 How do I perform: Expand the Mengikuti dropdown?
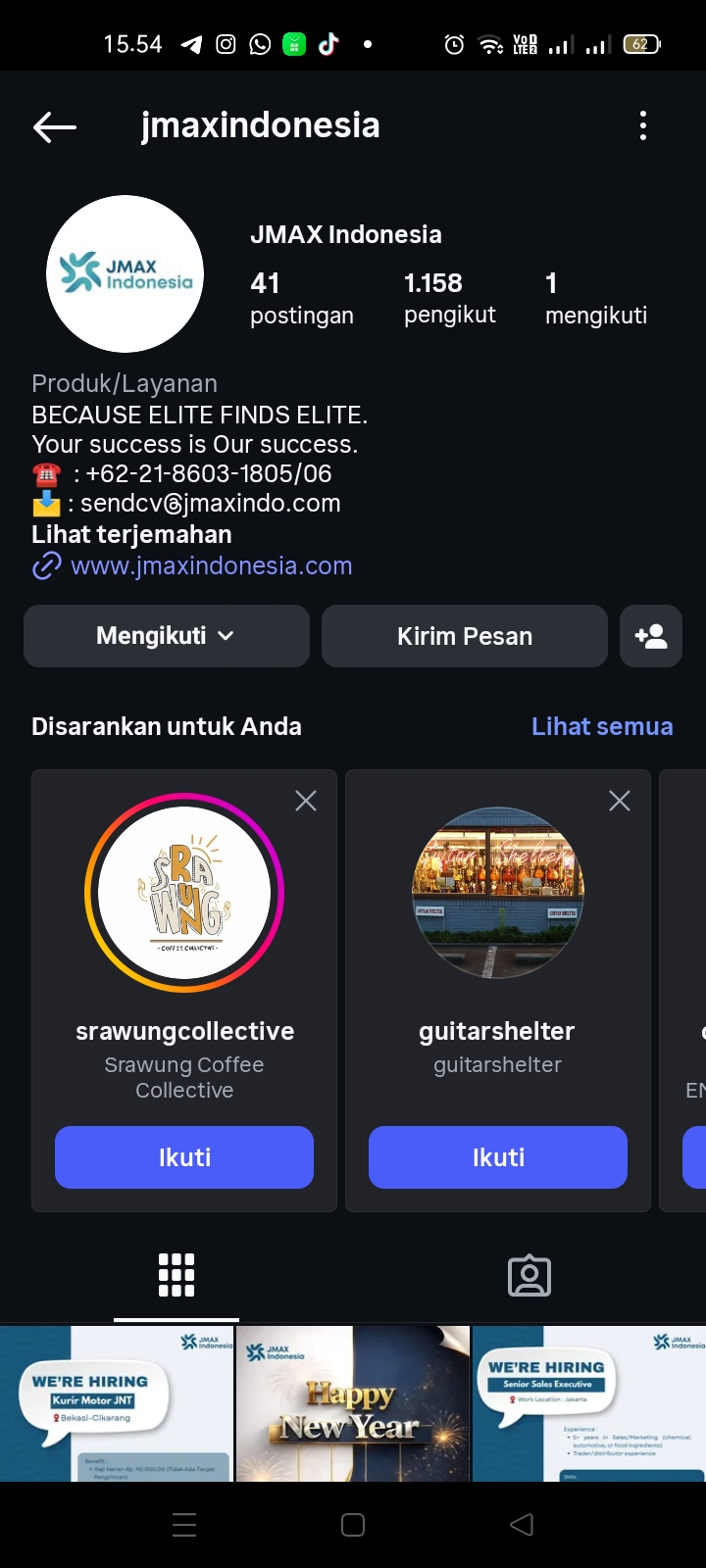[x=167, y=636]
